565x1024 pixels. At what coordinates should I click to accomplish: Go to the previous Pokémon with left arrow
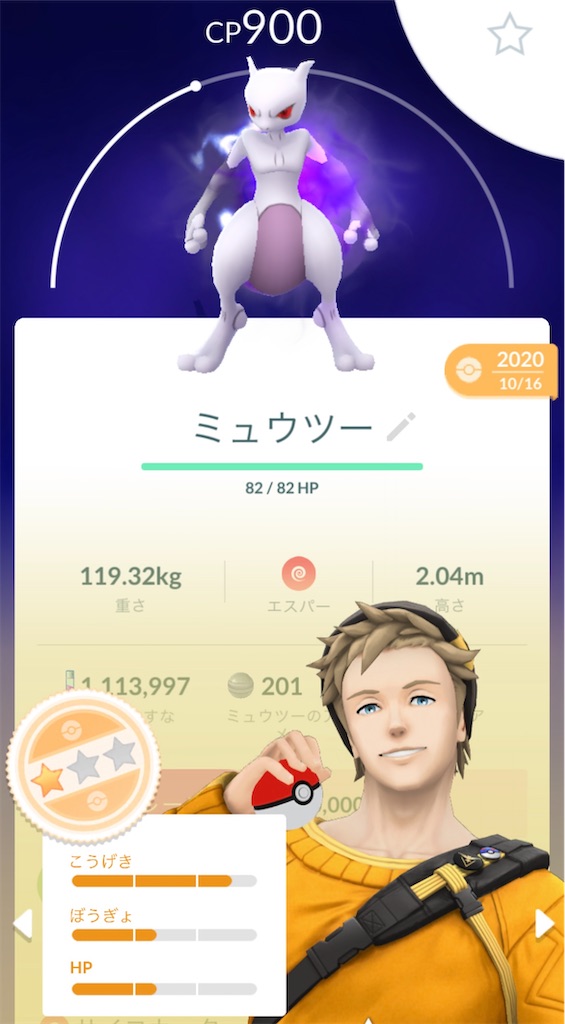(22, 924)
